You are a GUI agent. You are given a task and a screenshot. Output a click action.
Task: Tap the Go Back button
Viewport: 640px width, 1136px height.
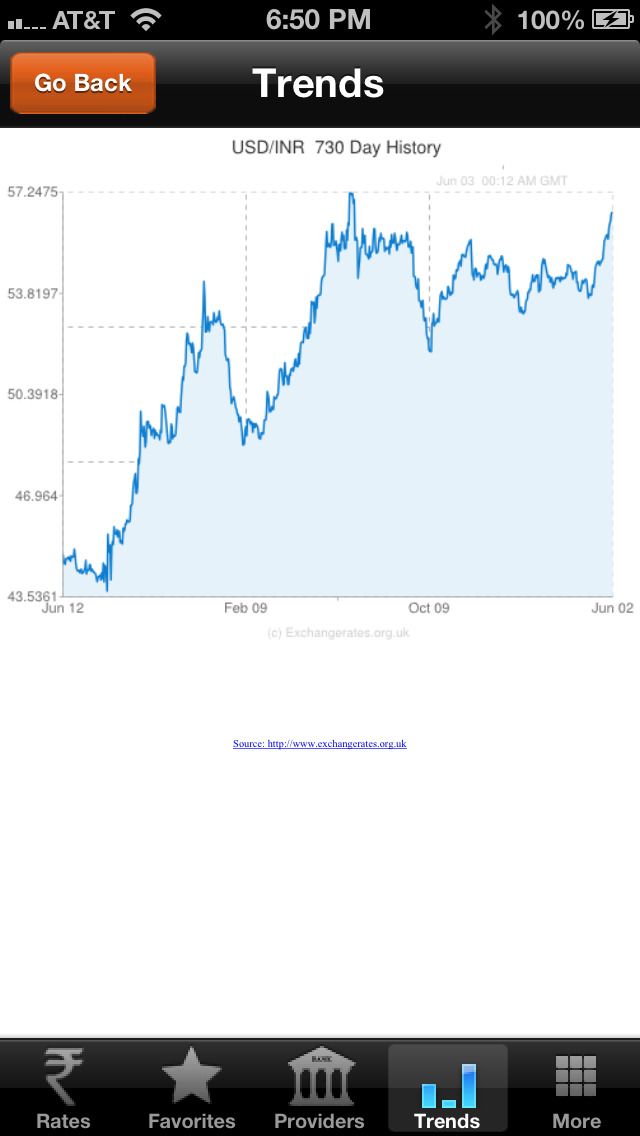click(83, 83)
